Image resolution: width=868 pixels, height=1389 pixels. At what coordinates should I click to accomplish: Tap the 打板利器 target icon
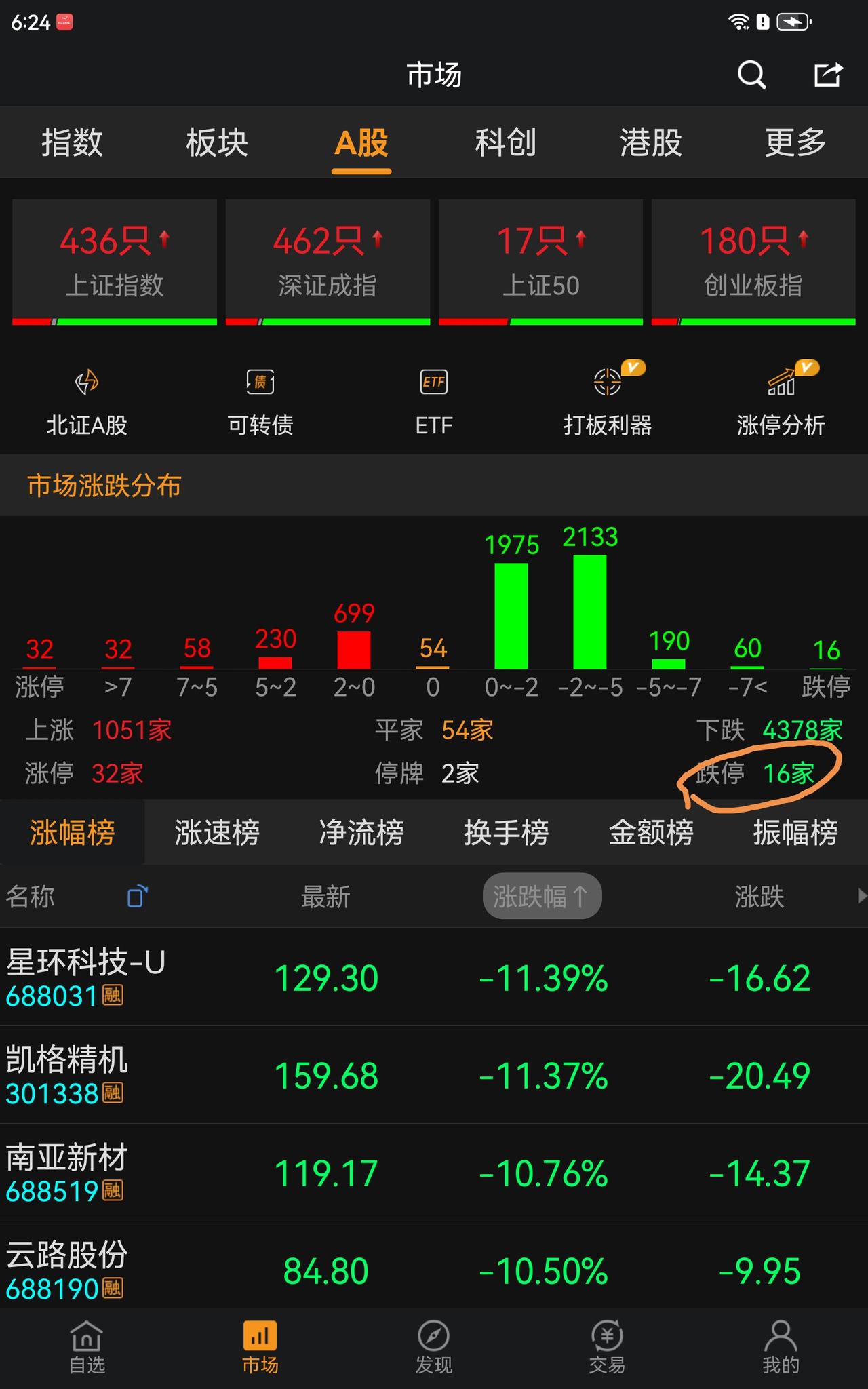(607, 383)
